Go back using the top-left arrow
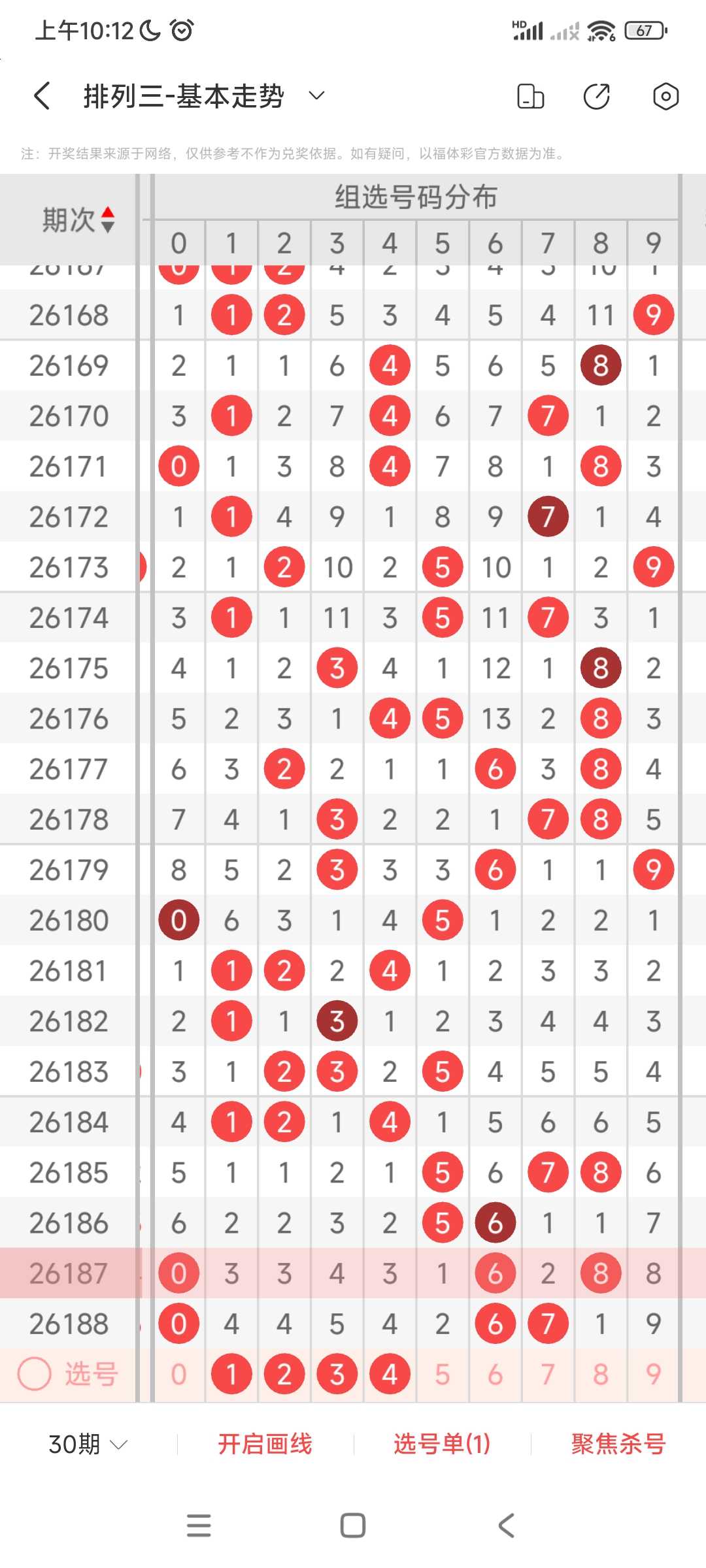This screenshot has height=1568, width=706. point(42,96)
